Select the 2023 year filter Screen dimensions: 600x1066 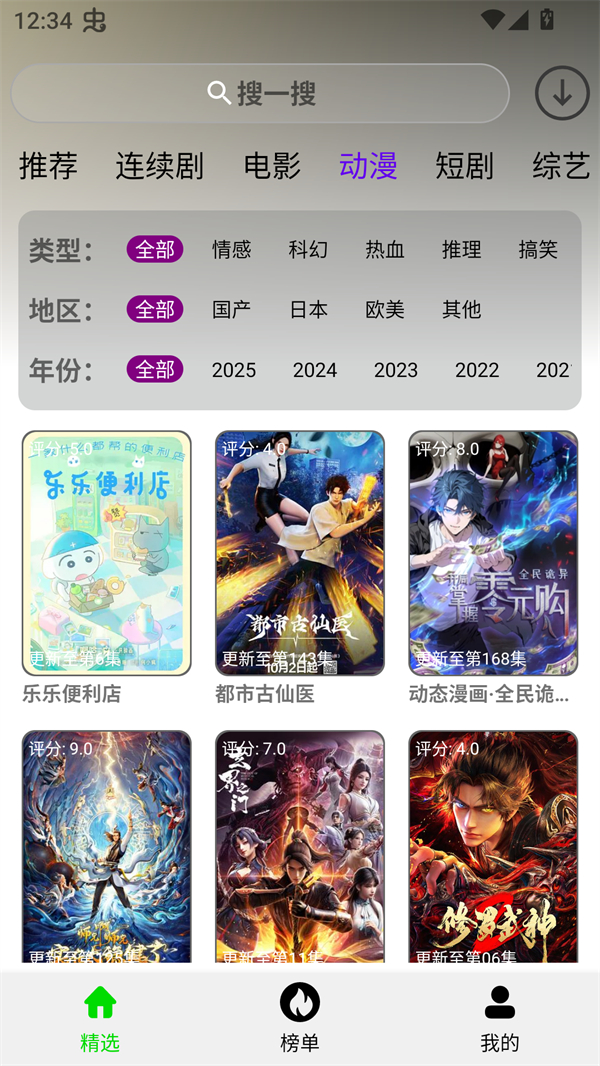pyautogui.click(x=396, y=370)
